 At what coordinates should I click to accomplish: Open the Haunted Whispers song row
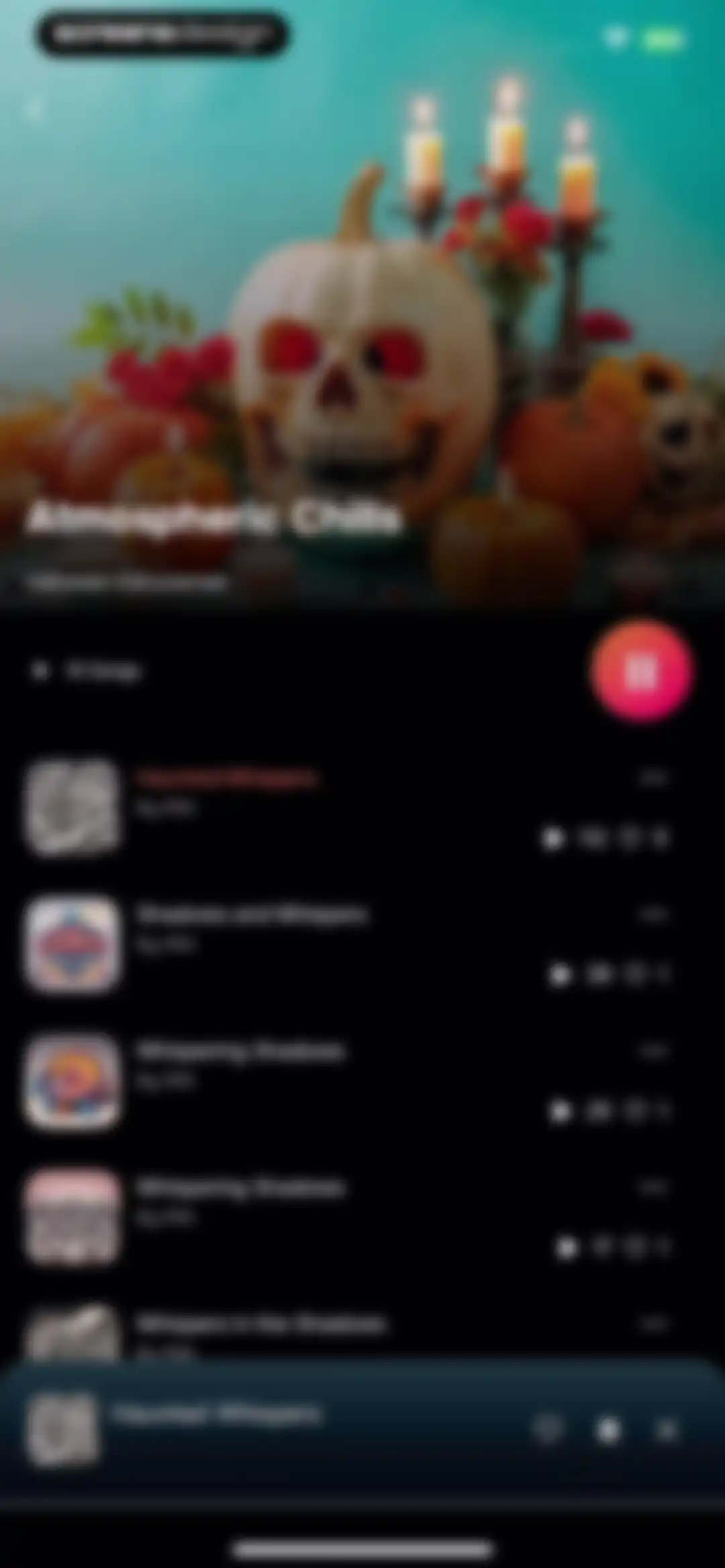click(349, 807)
